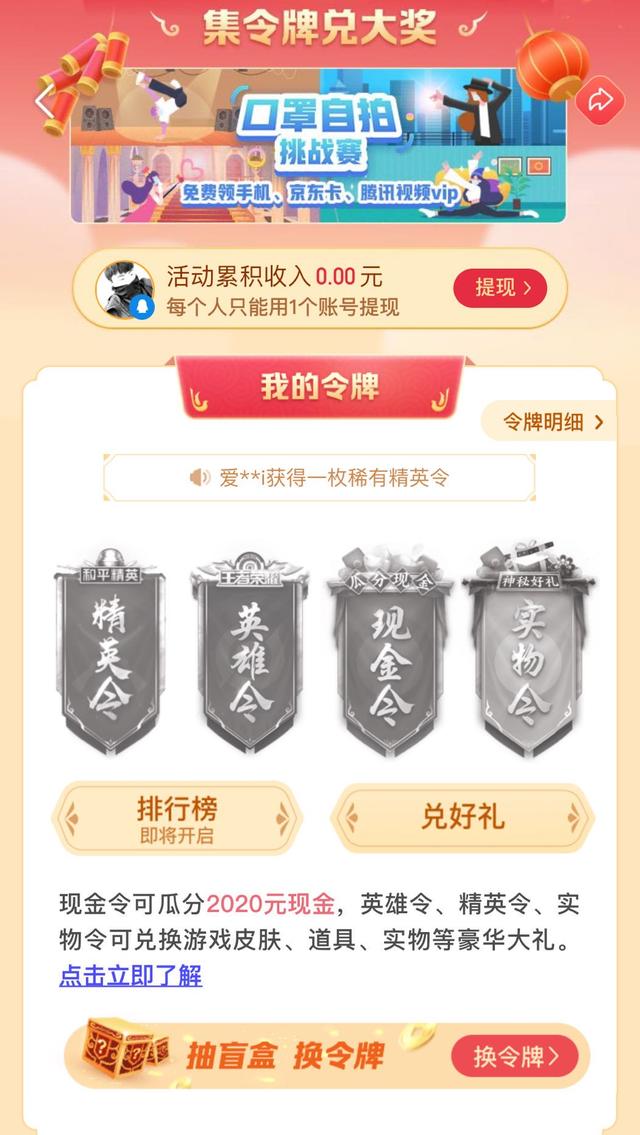The width and height of the screenshot is (640, 1135).
Task: Open the 排行榜 leaderboard
Action: point(176,818)
